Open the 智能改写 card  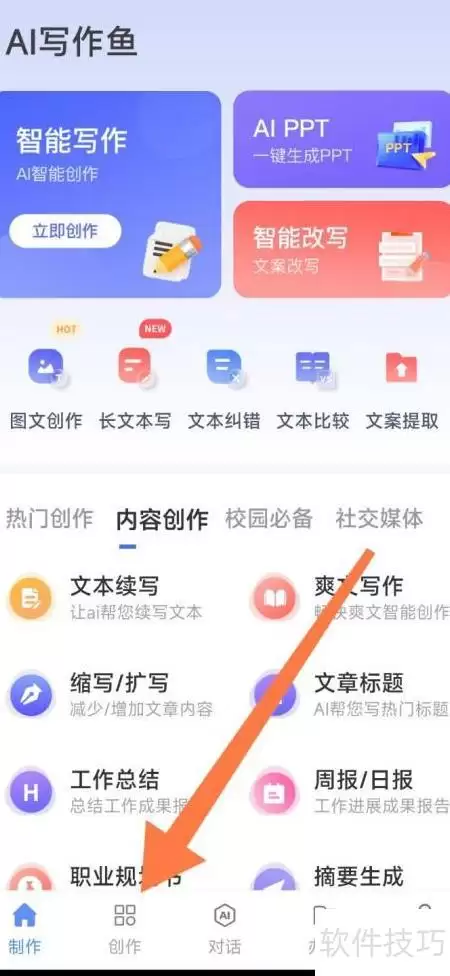342,250
